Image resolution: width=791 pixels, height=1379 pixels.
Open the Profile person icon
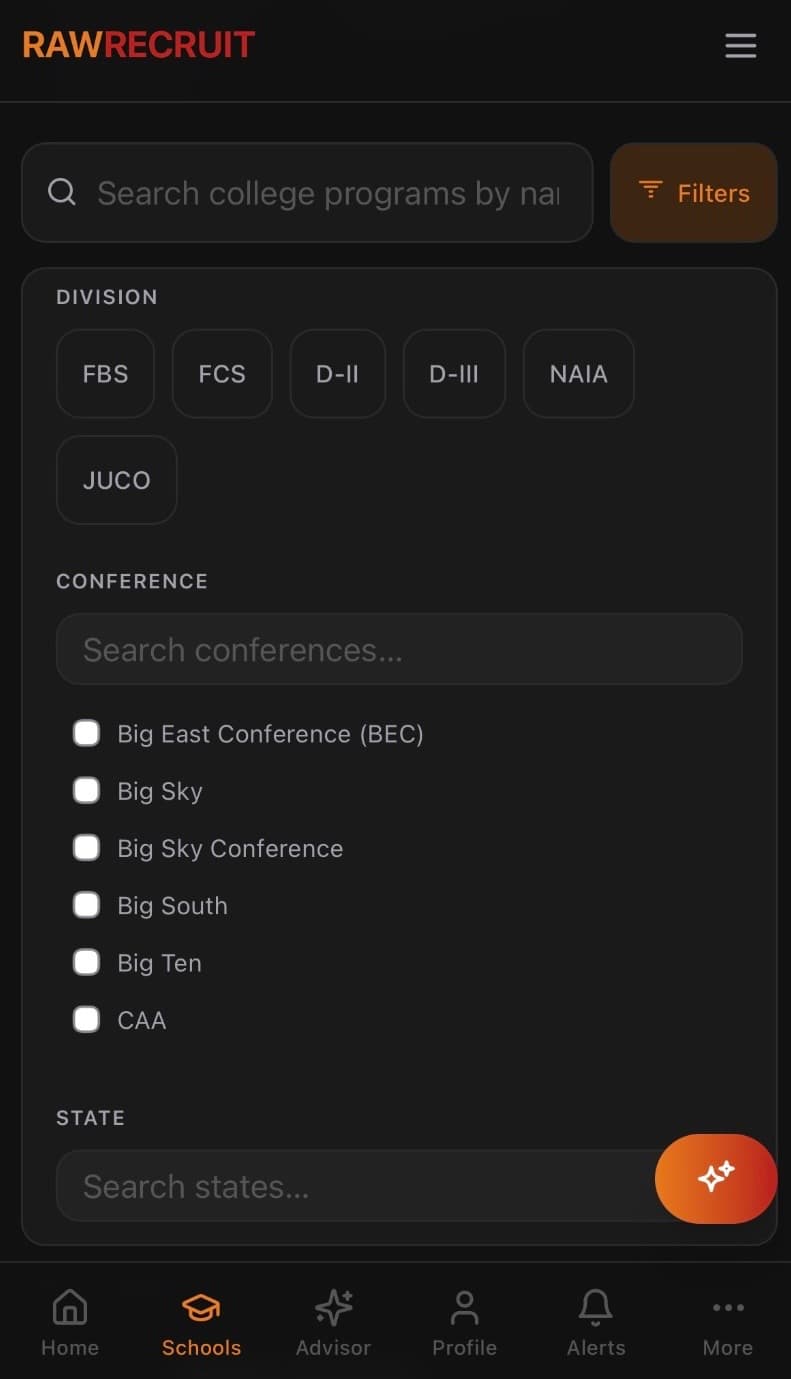click(464, 1307)
